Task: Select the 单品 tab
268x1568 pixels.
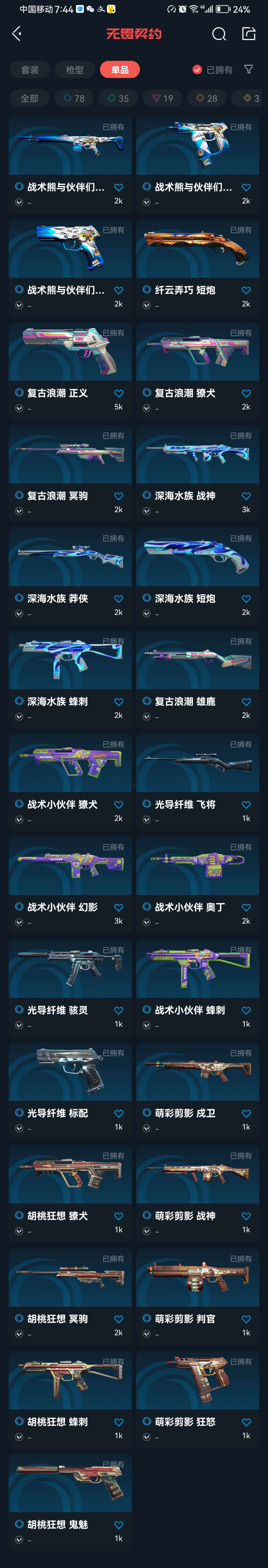Action: [x=120, y=70]
